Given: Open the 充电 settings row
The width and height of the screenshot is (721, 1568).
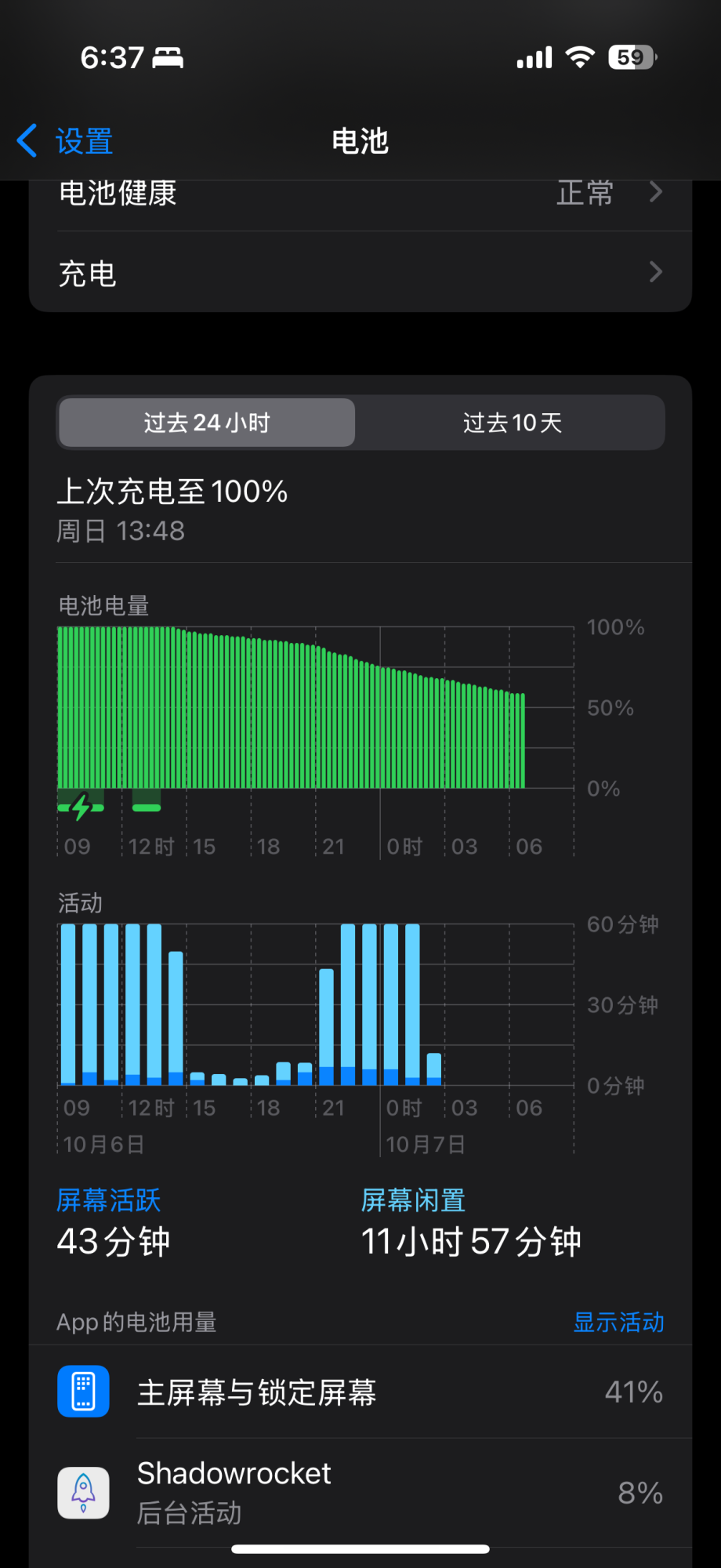Looking at the screenshot, I should pos(360,273).
